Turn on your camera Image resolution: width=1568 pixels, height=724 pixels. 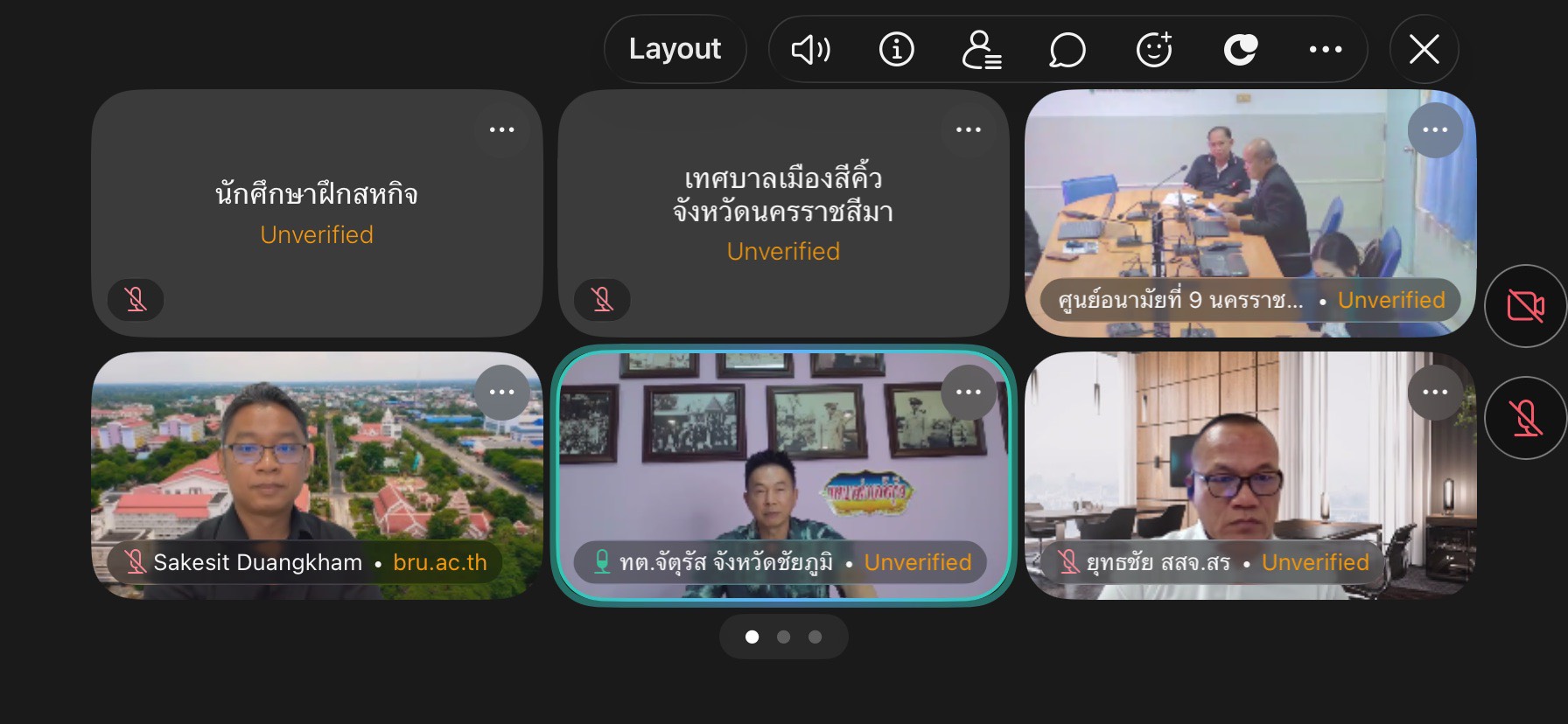[1525, 306]
